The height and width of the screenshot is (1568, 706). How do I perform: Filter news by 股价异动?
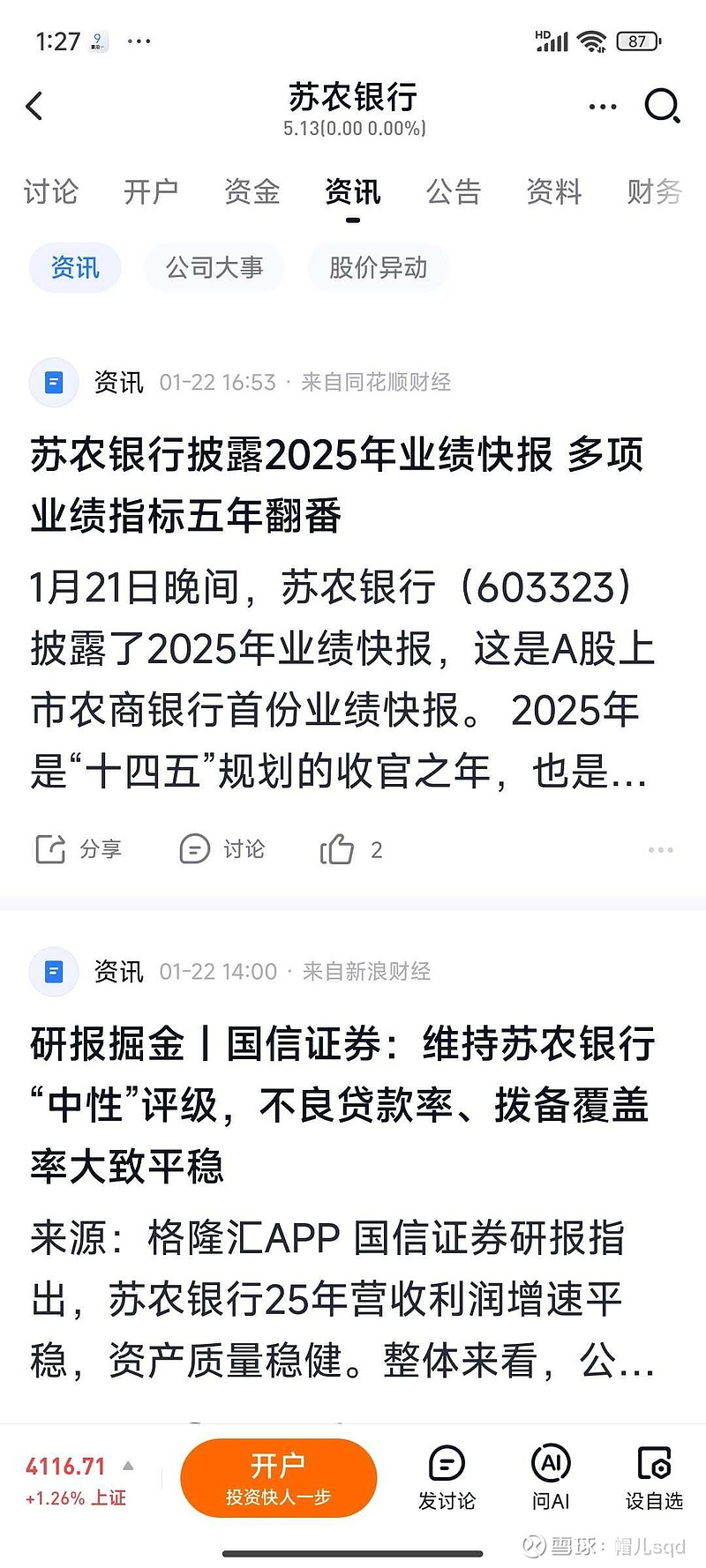[377, 267]
